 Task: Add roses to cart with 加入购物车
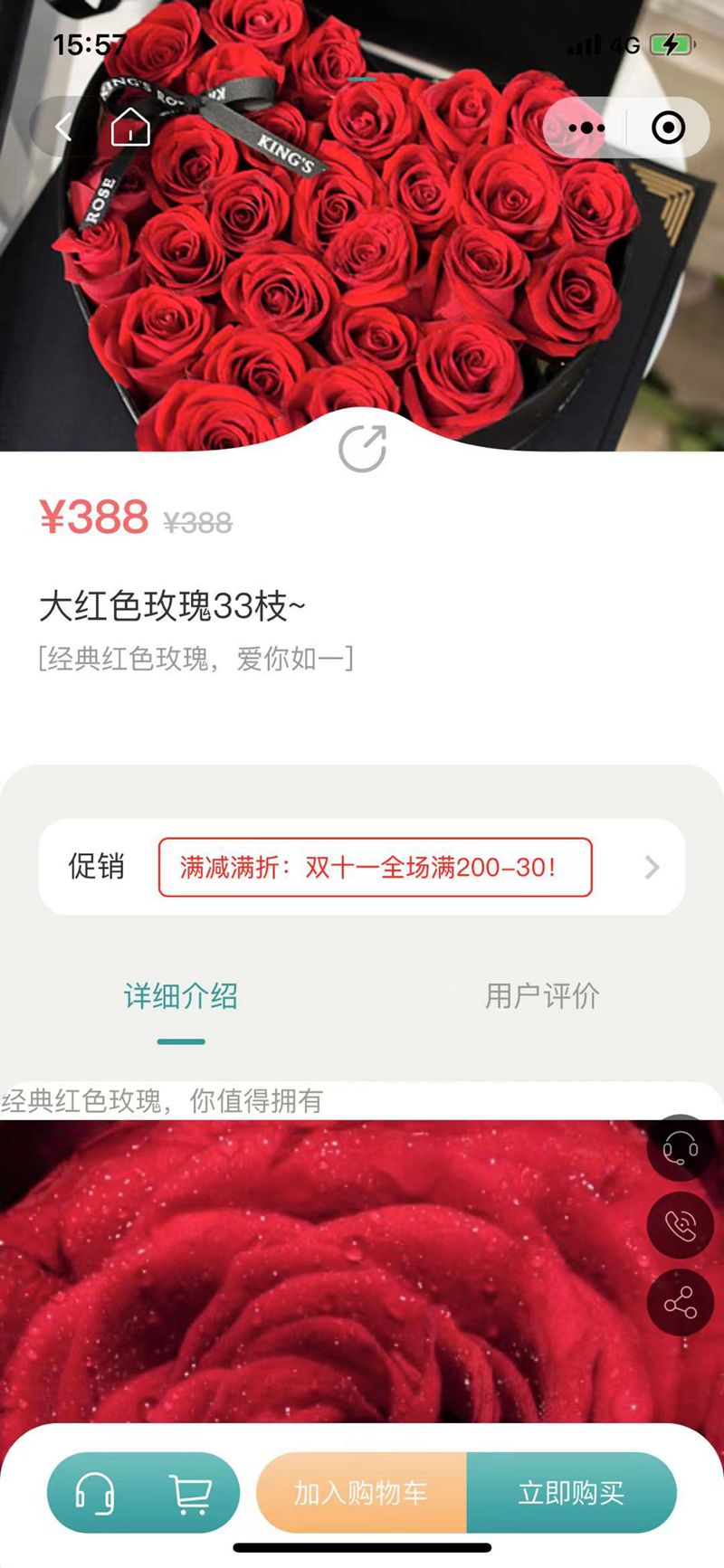[361, 1492]
